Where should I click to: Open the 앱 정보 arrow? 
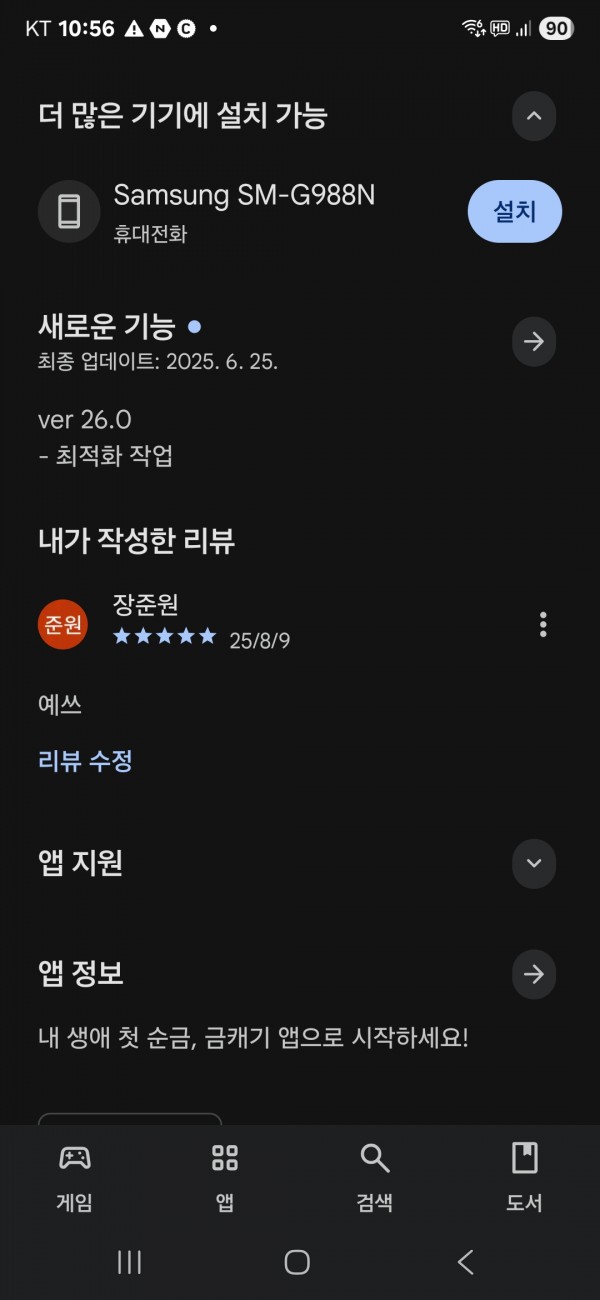pyautogui.click(x=534, y=974)
